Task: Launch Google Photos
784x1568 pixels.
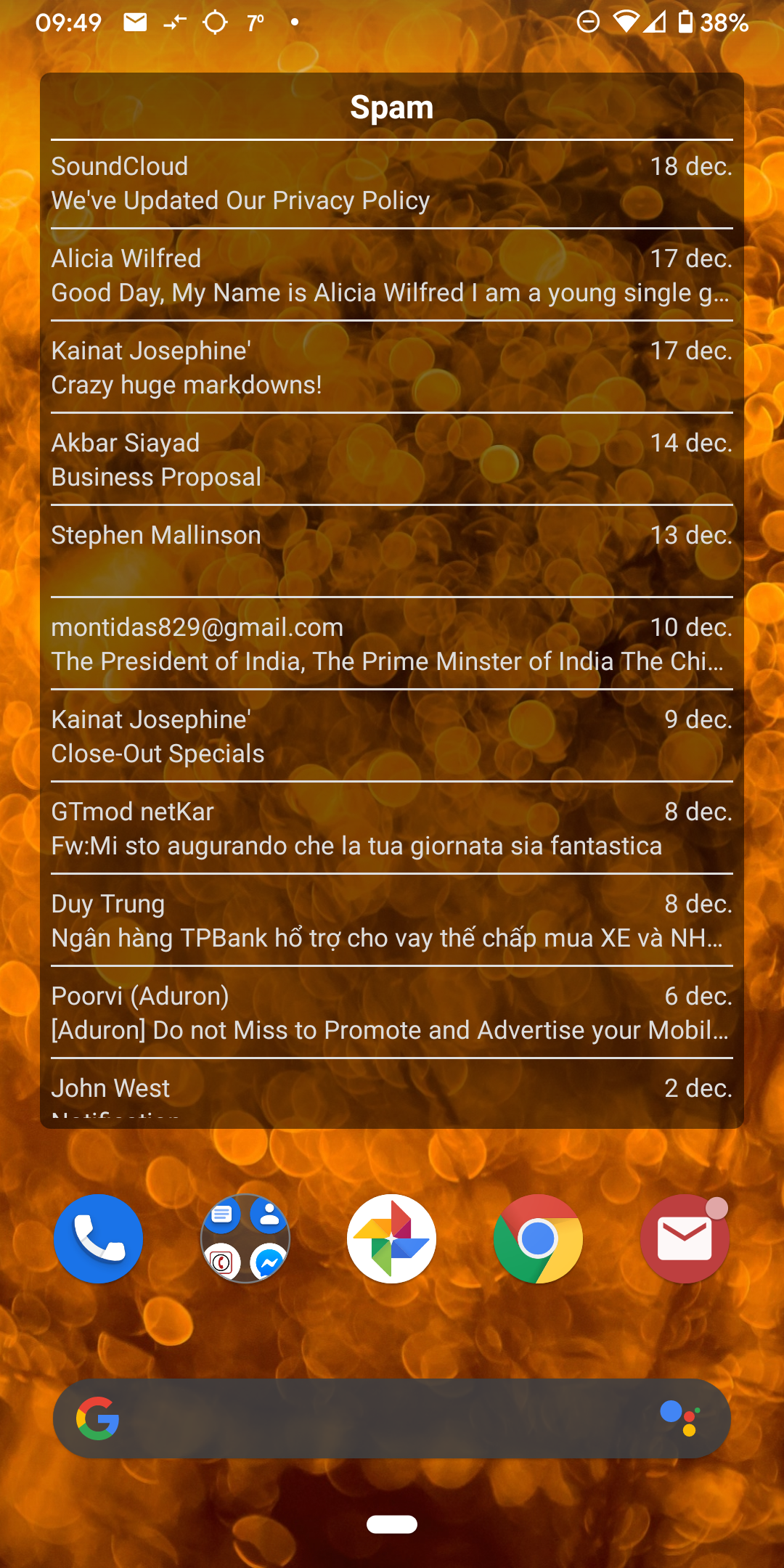Action: click(392, 1238)
